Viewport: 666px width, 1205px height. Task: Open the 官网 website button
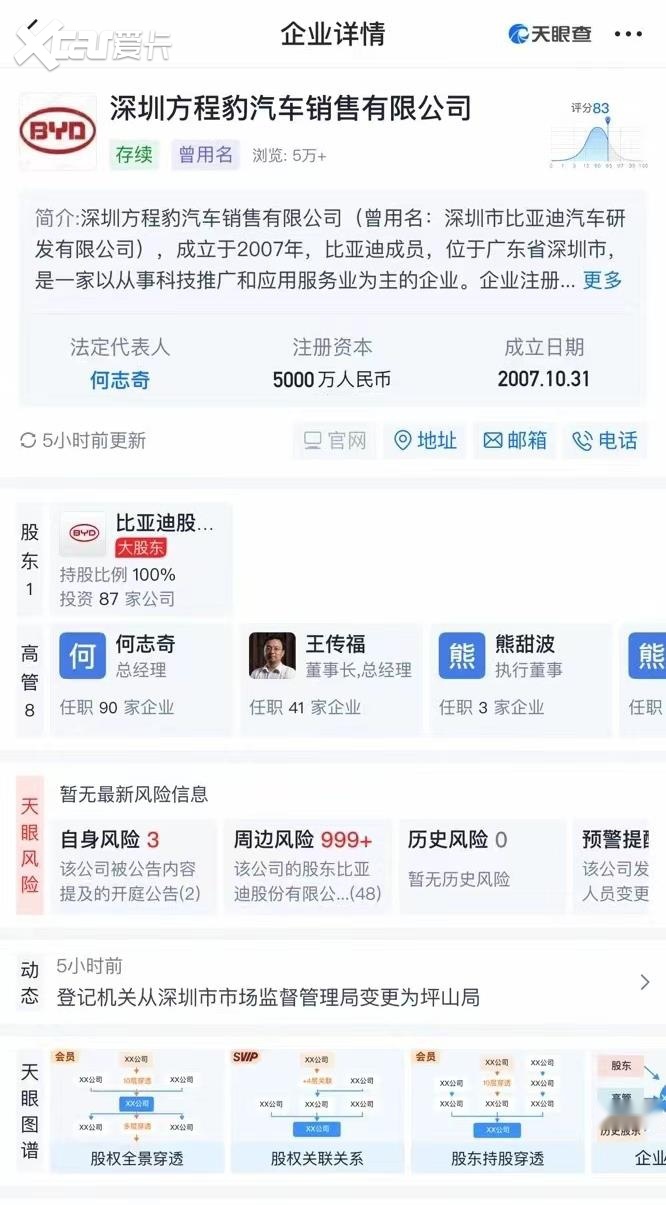tap(335, 441)
